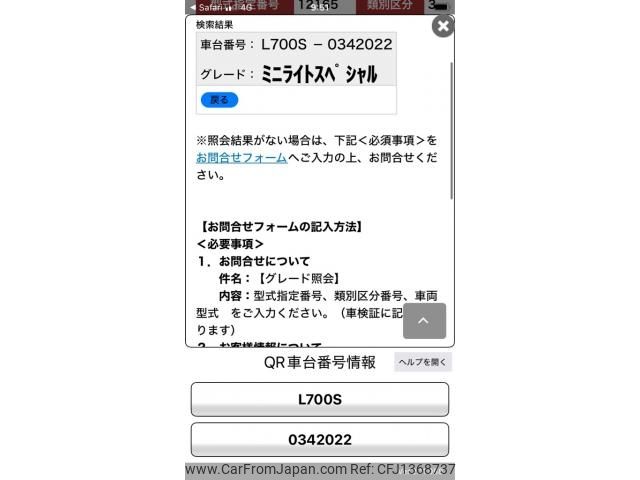
Task: Close the search result popup
Action: pyautogui.click(x=442, y=26)
